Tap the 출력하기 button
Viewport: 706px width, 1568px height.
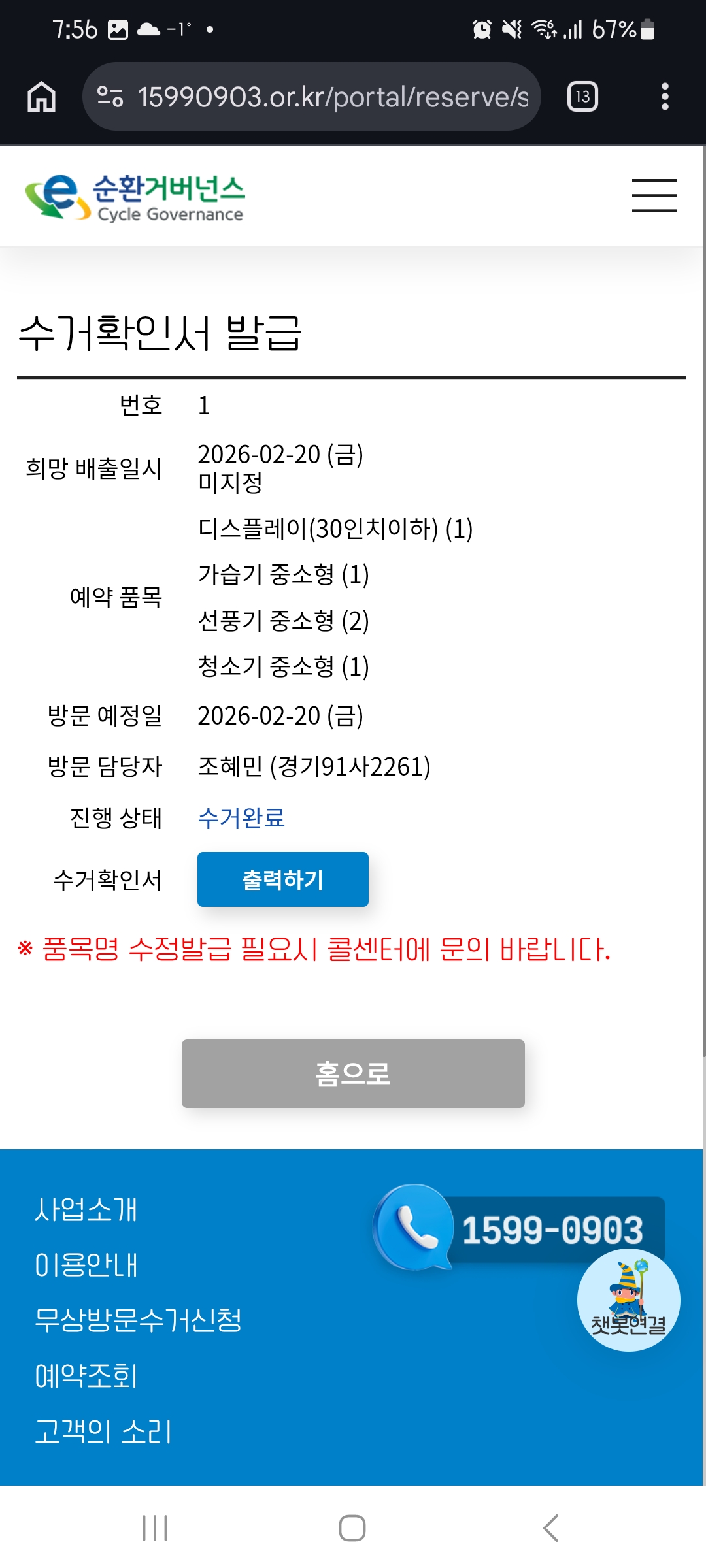[283, 879]
